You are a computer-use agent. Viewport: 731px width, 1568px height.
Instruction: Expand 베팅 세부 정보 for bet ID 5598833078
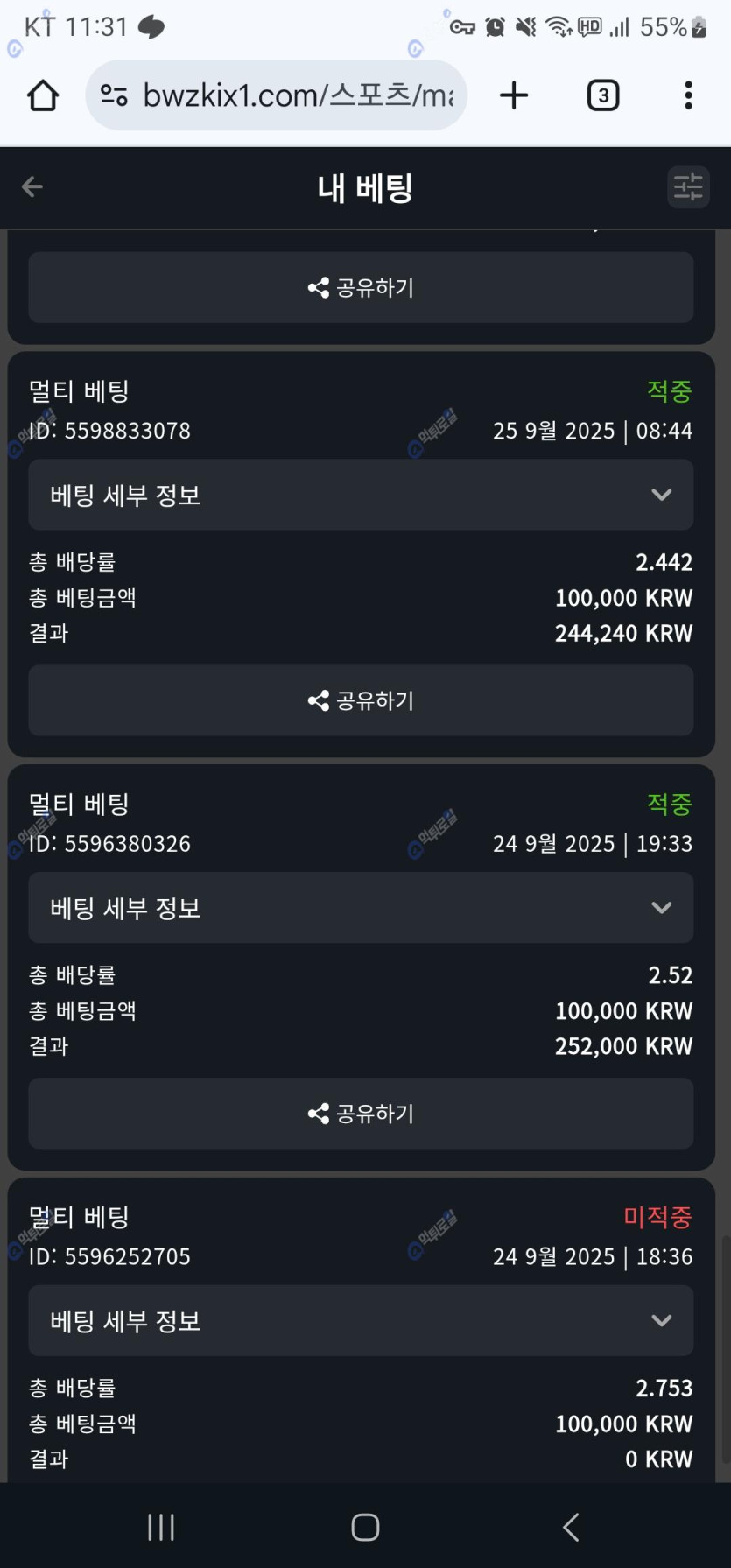coord(361,495)
